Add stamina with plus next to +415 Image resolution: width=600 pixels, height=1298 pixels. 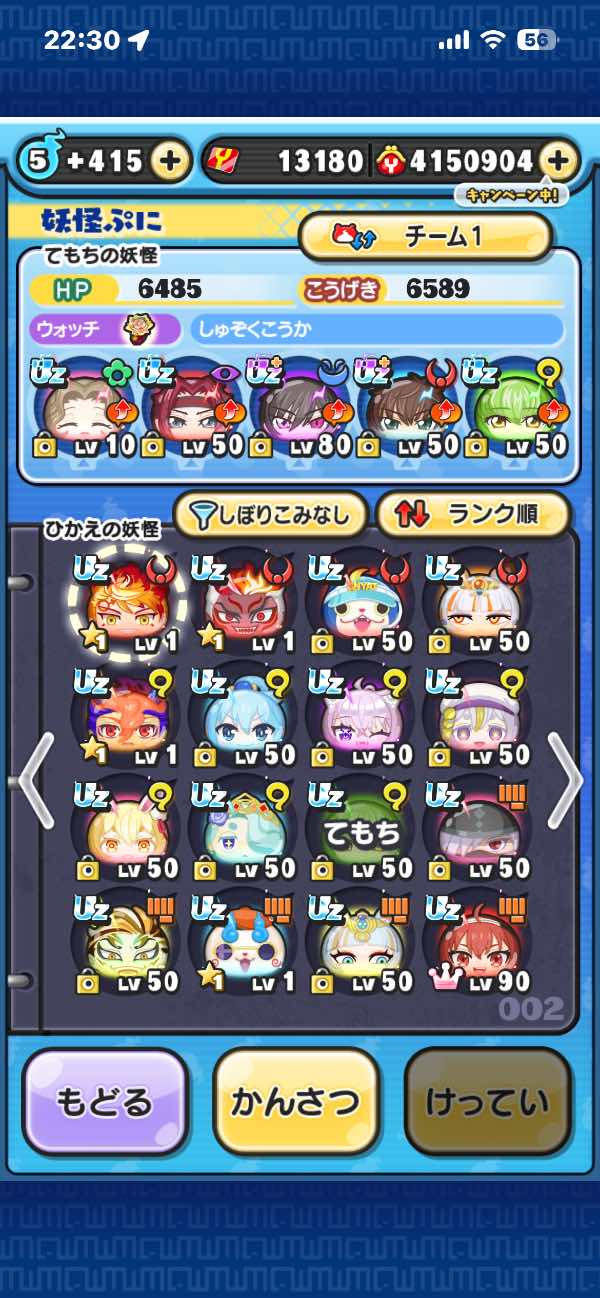tap(171, 161)
